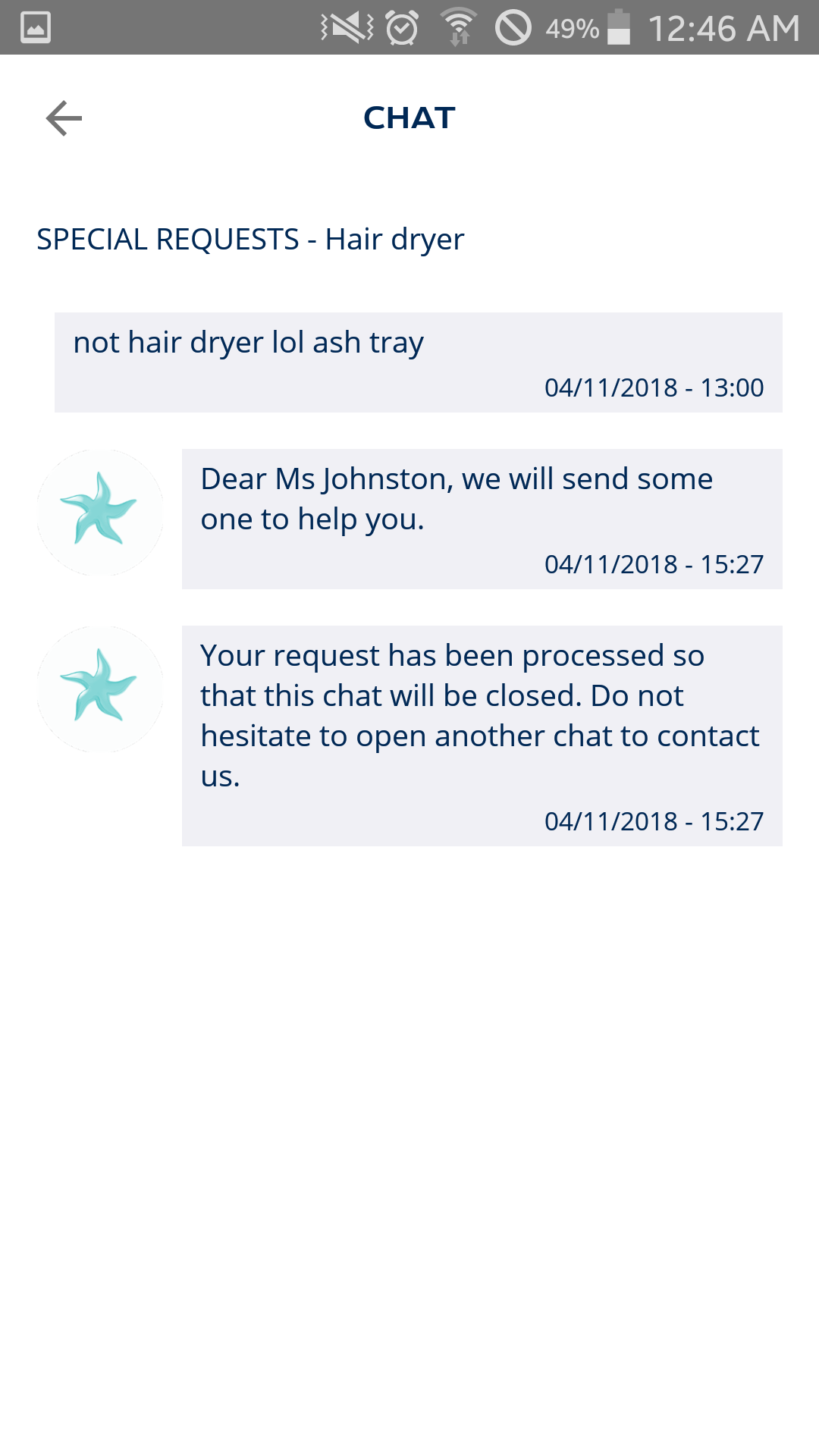The width and height of the screenshot is (819, 1456).
Task: Tap the vibration mode status icon
Action: (x=345, y=27)
